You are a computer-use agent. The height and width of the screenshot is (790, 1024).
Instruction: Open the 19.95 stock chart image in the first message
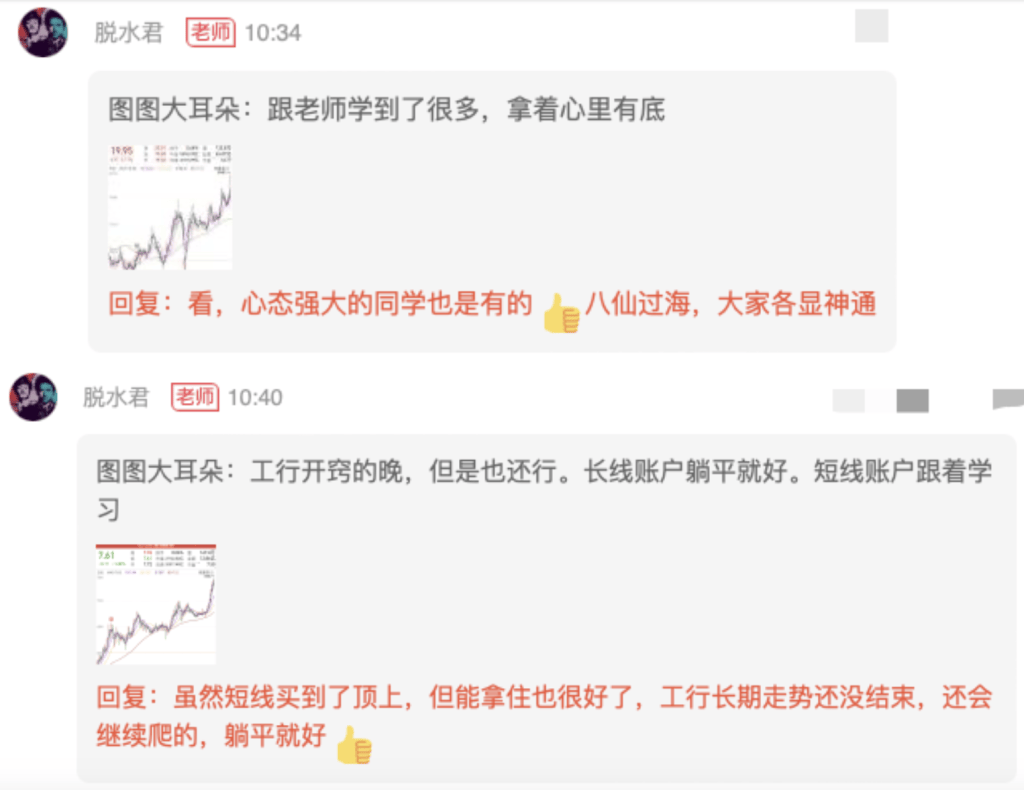[170, 207]
